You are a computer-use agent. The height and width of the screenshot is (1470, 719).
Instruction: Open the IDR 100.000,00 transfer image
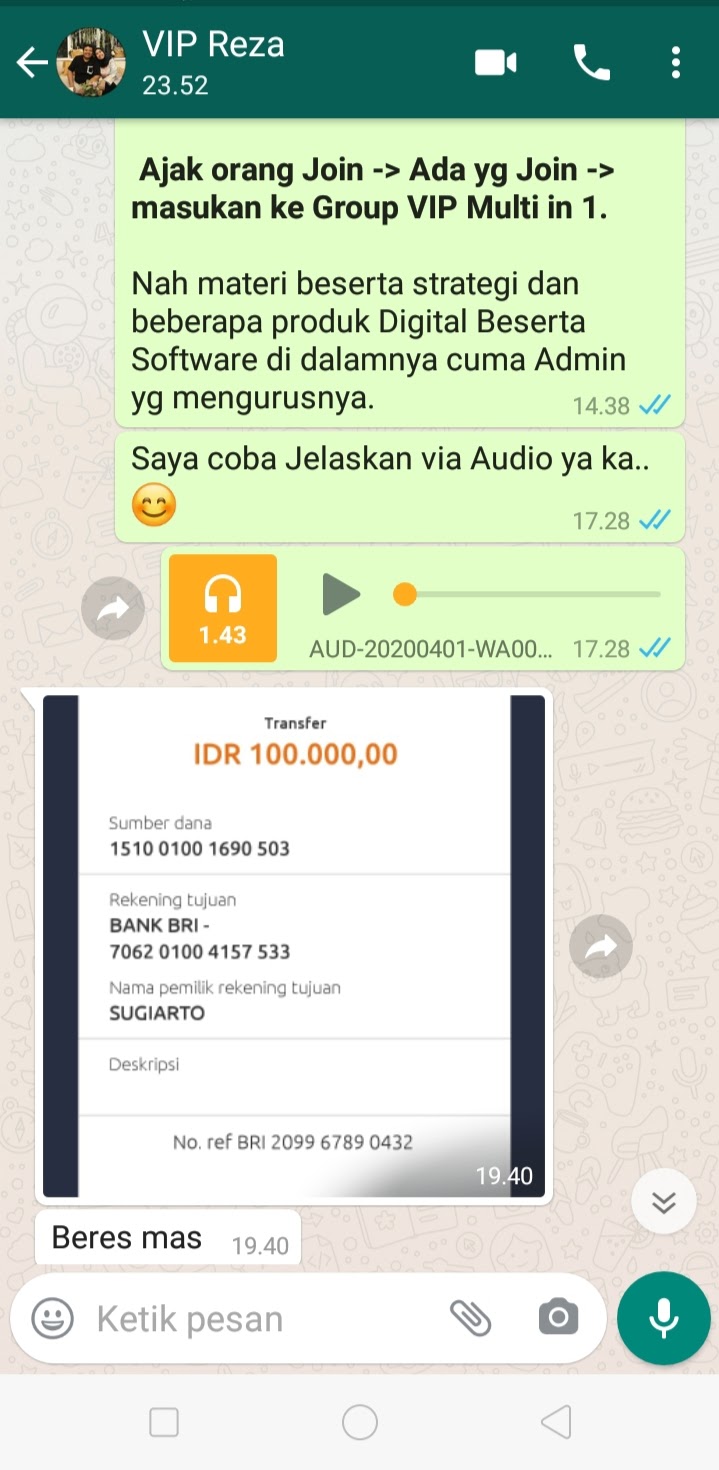point(294,945)
